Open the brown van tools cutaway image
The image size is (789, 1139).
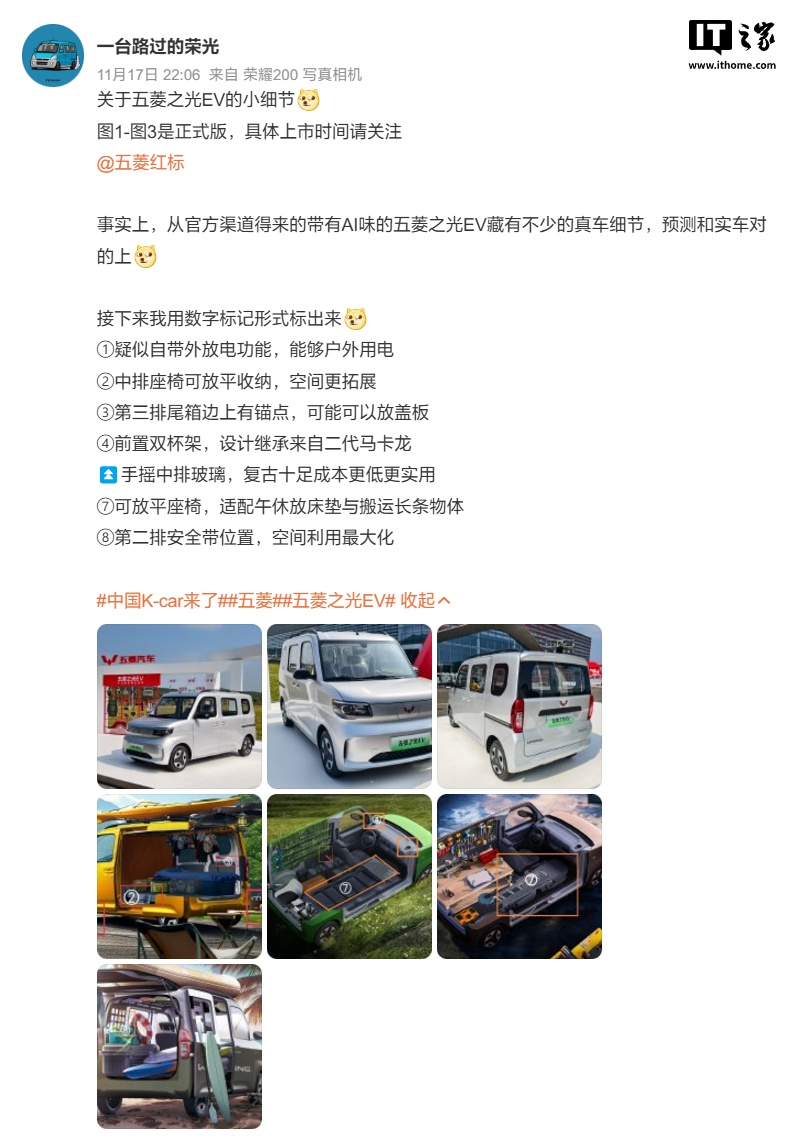519,876
